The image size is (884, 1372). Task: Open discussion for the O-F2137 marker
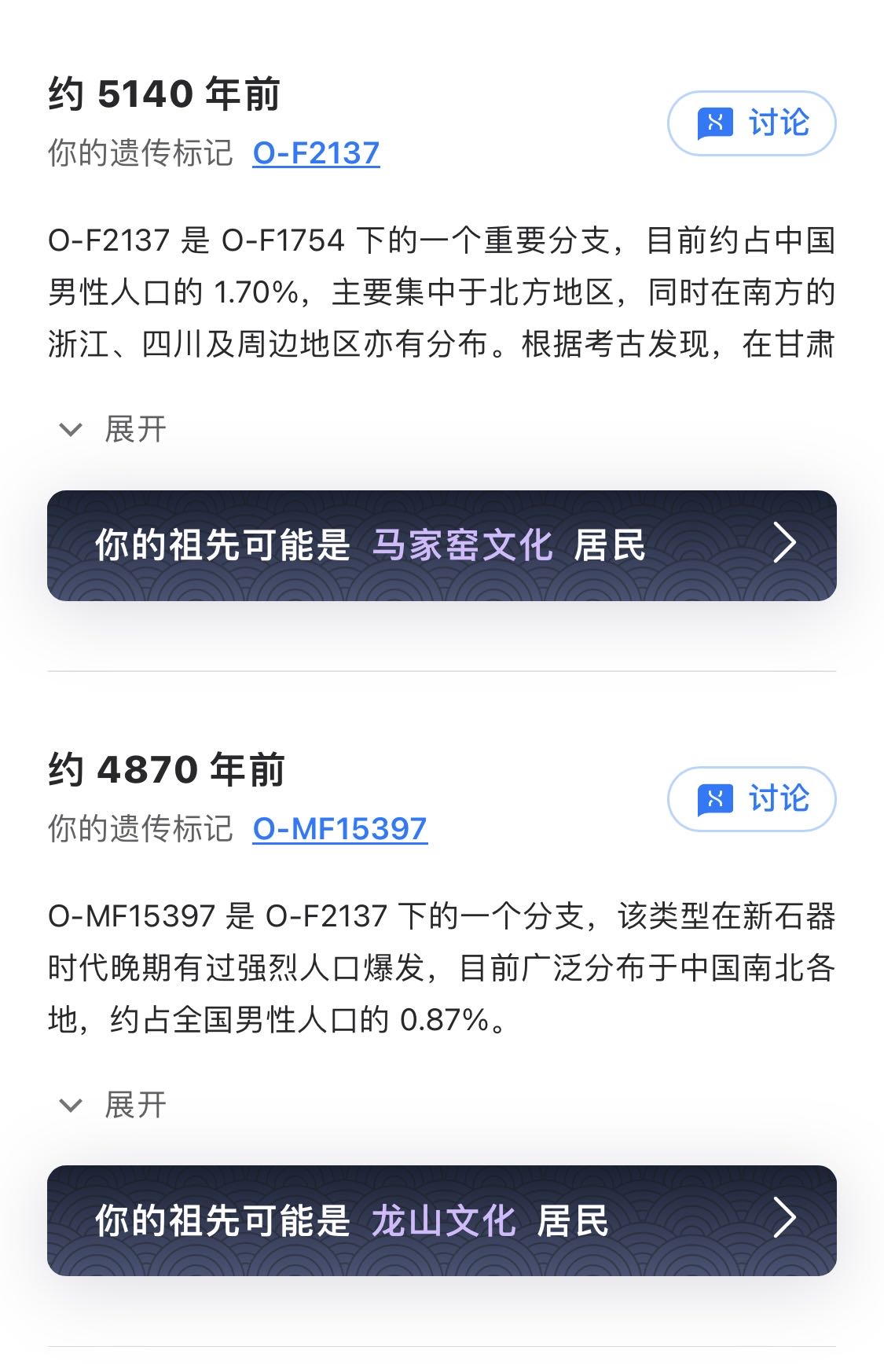[751, 123]
